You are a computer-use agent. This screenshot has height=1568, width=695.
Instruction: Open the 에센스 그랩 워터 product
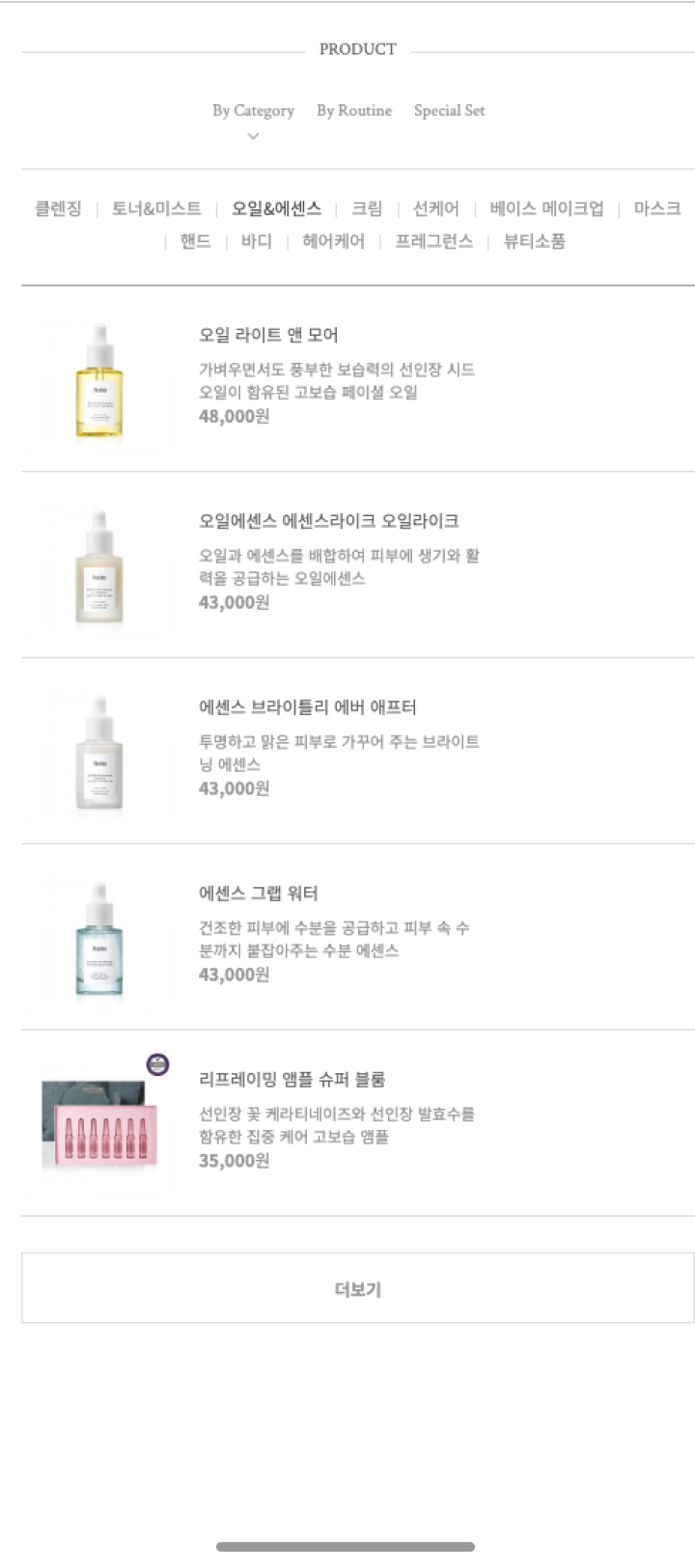[358, 938]
